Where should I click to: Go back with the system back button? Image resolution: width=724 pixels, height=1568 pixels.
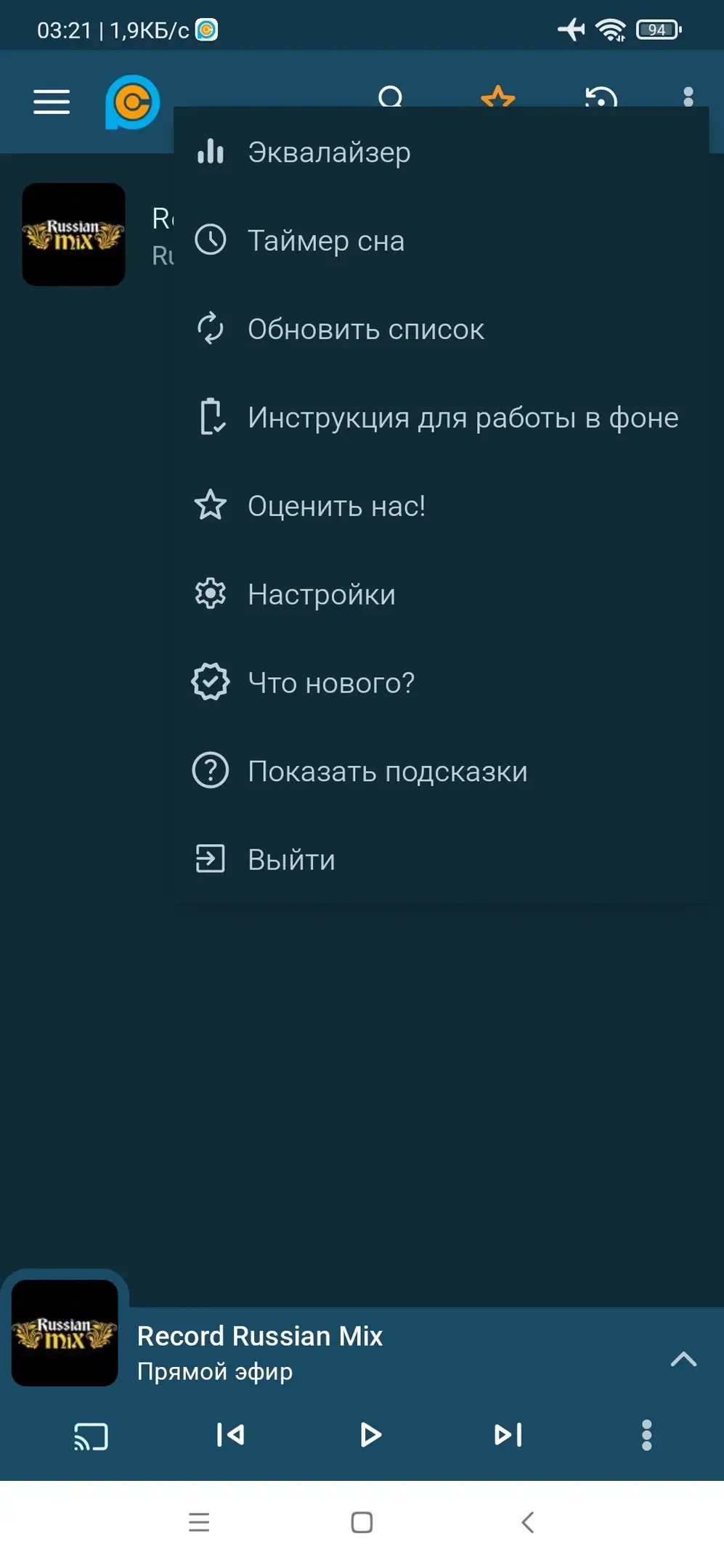(x=528, y=1522)
